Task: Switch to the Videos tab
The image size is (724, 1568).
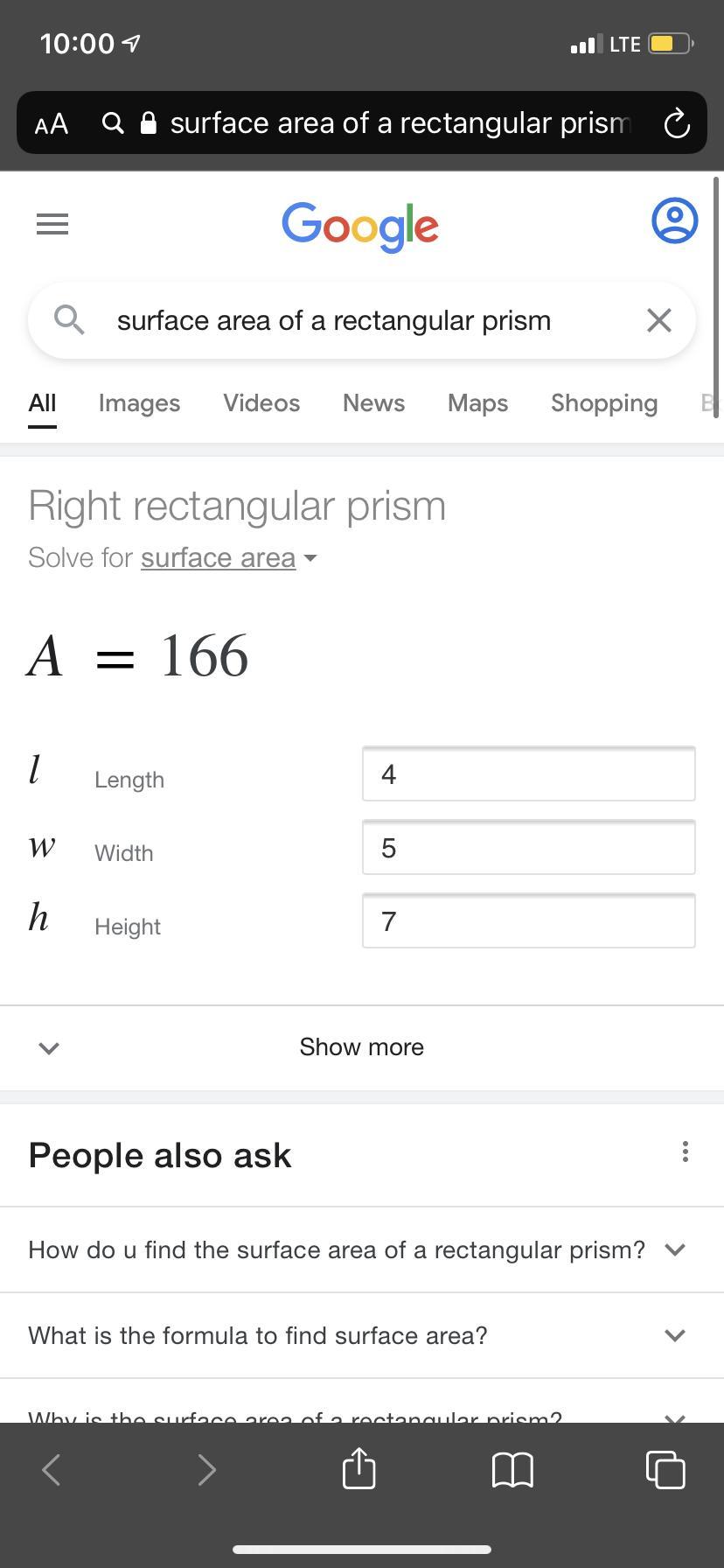Action: pyautogui.click(x=261, y=403)
